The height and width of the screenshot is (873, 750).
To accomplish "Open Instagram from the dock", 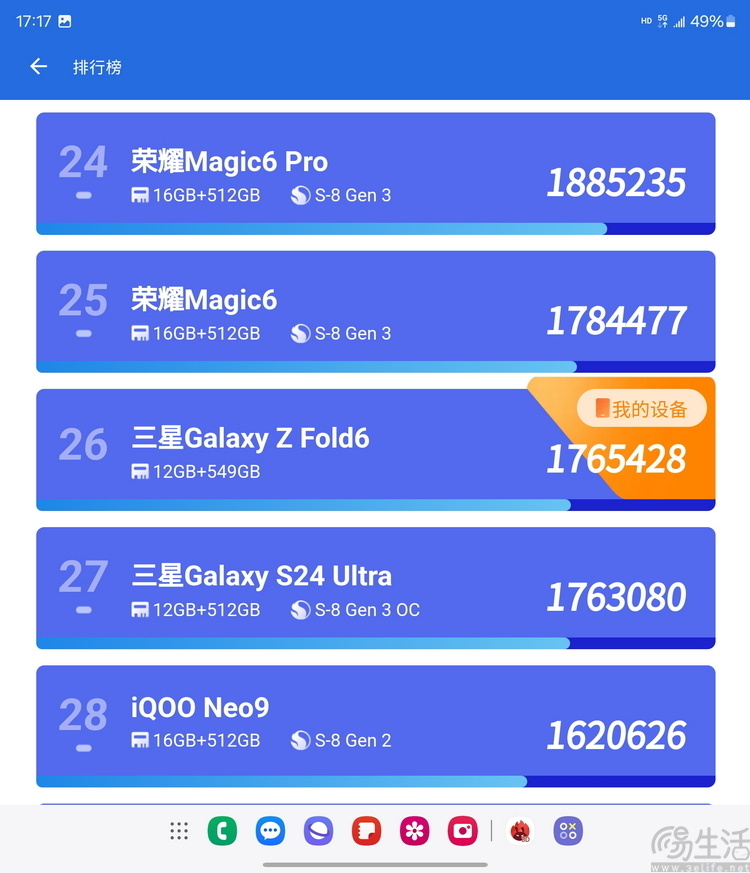I will (462, 831).
